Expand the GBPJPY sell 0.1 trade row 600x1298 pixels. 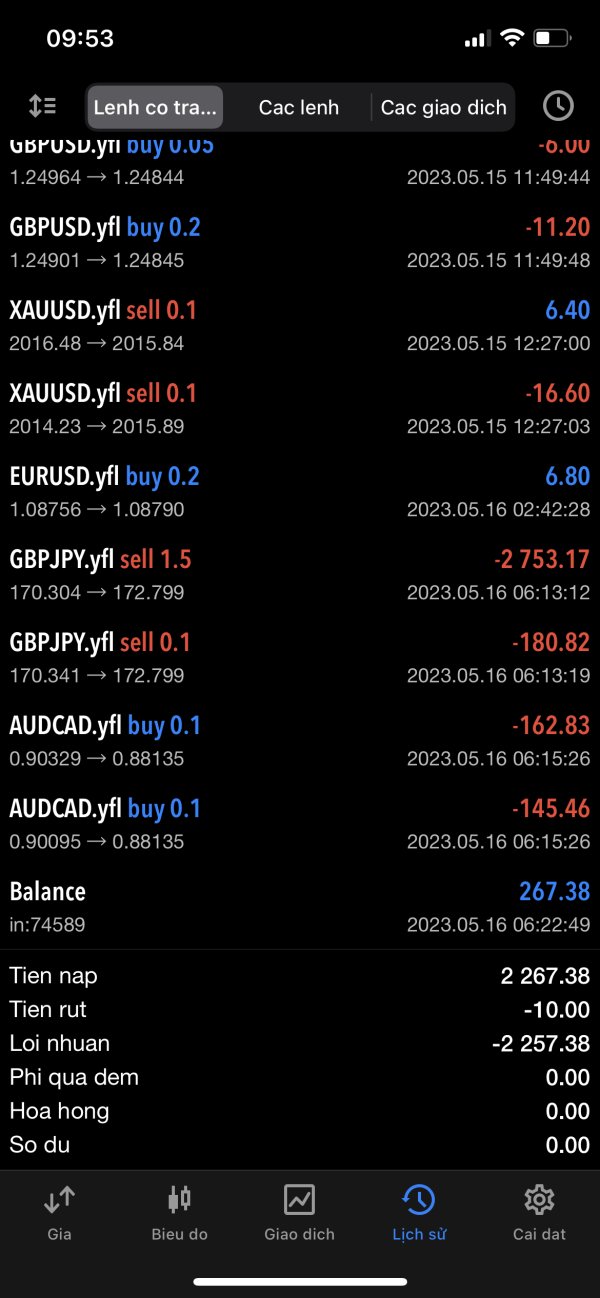pyautogui.click(x=300, y=657)
